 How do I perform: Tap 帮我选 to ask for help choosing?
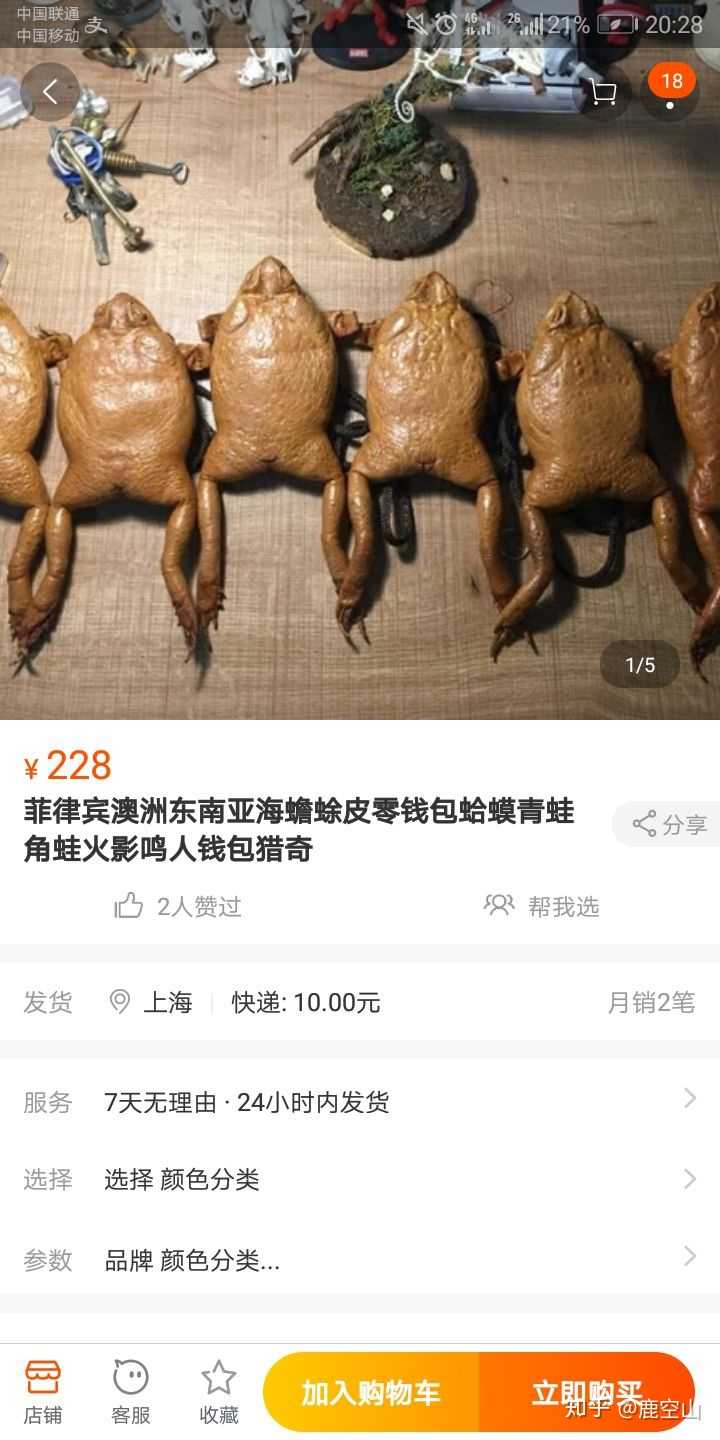point(542,906)
